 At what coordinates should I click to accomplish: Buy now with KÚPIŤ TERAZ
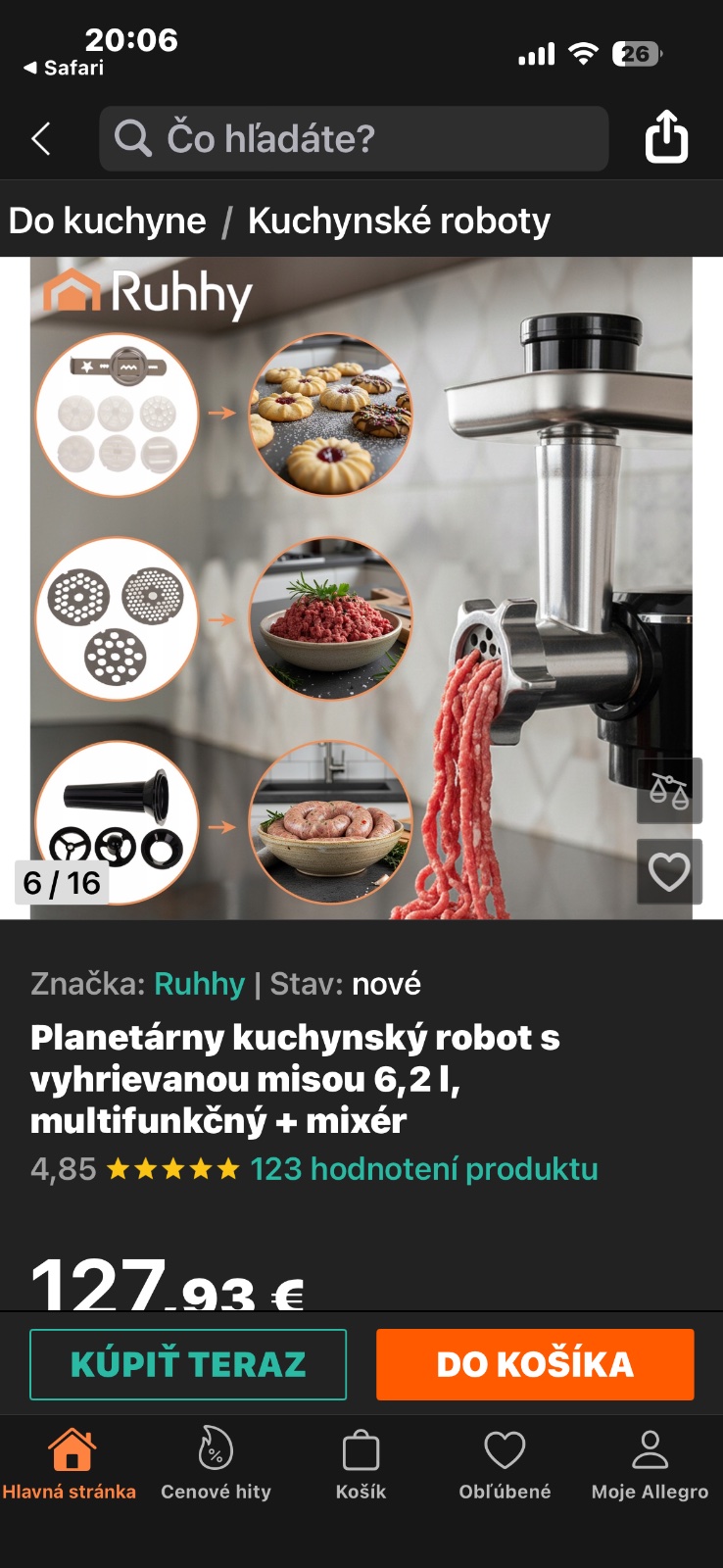188,1364
